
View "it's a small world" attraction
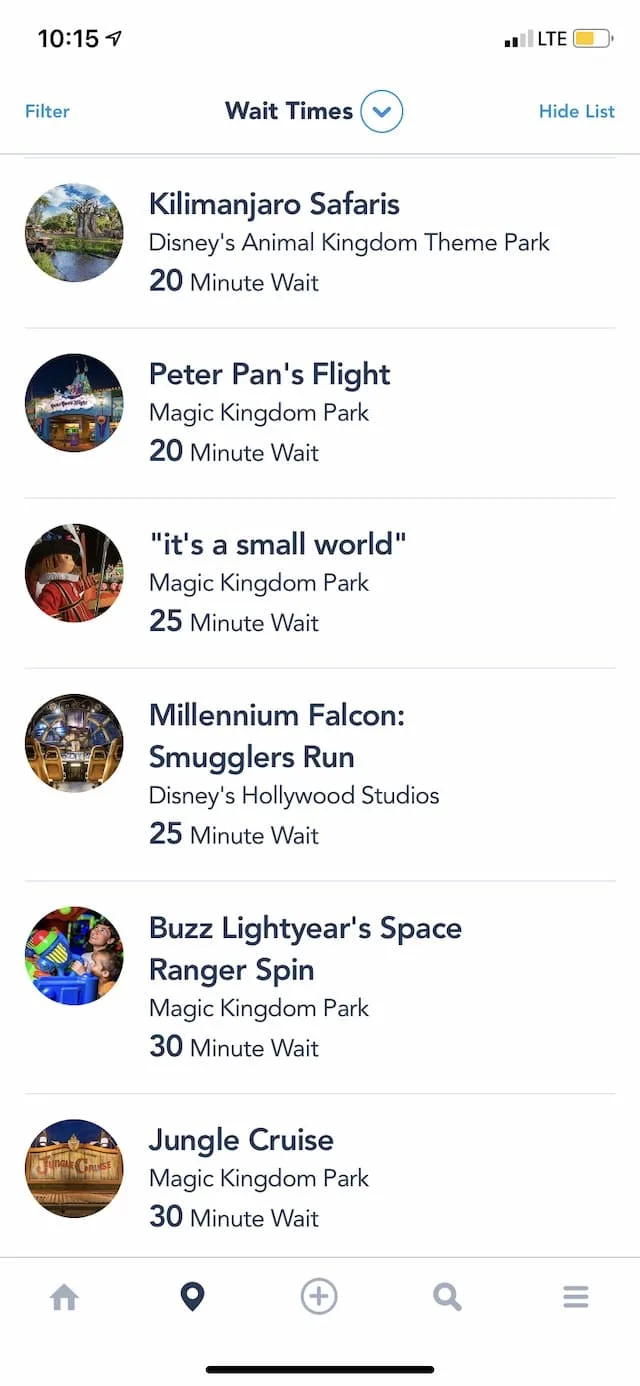[277, 544]
